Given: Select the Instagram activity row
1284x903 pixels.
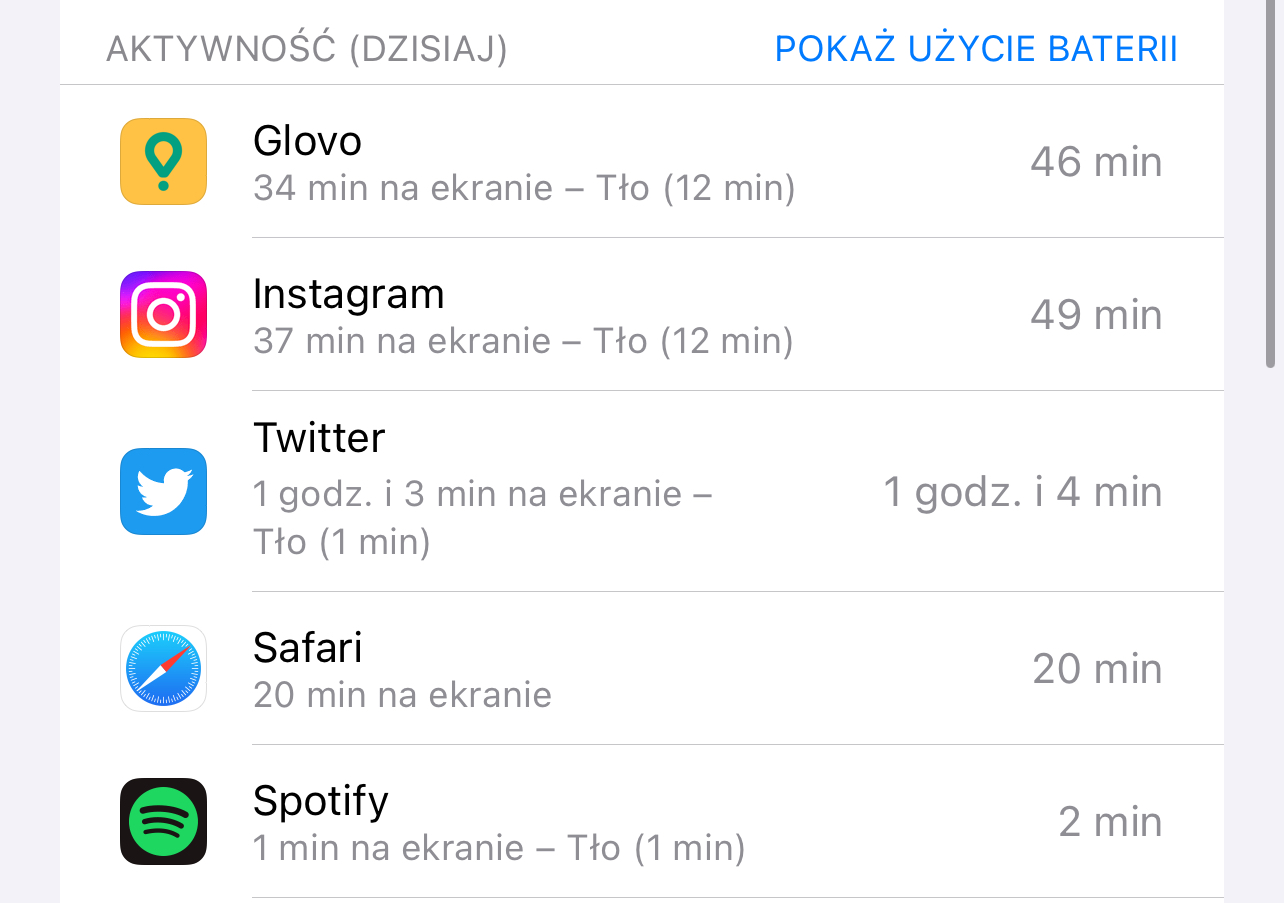Looking at the screenshot, I should pyautogui.click(x=642, y=315).
